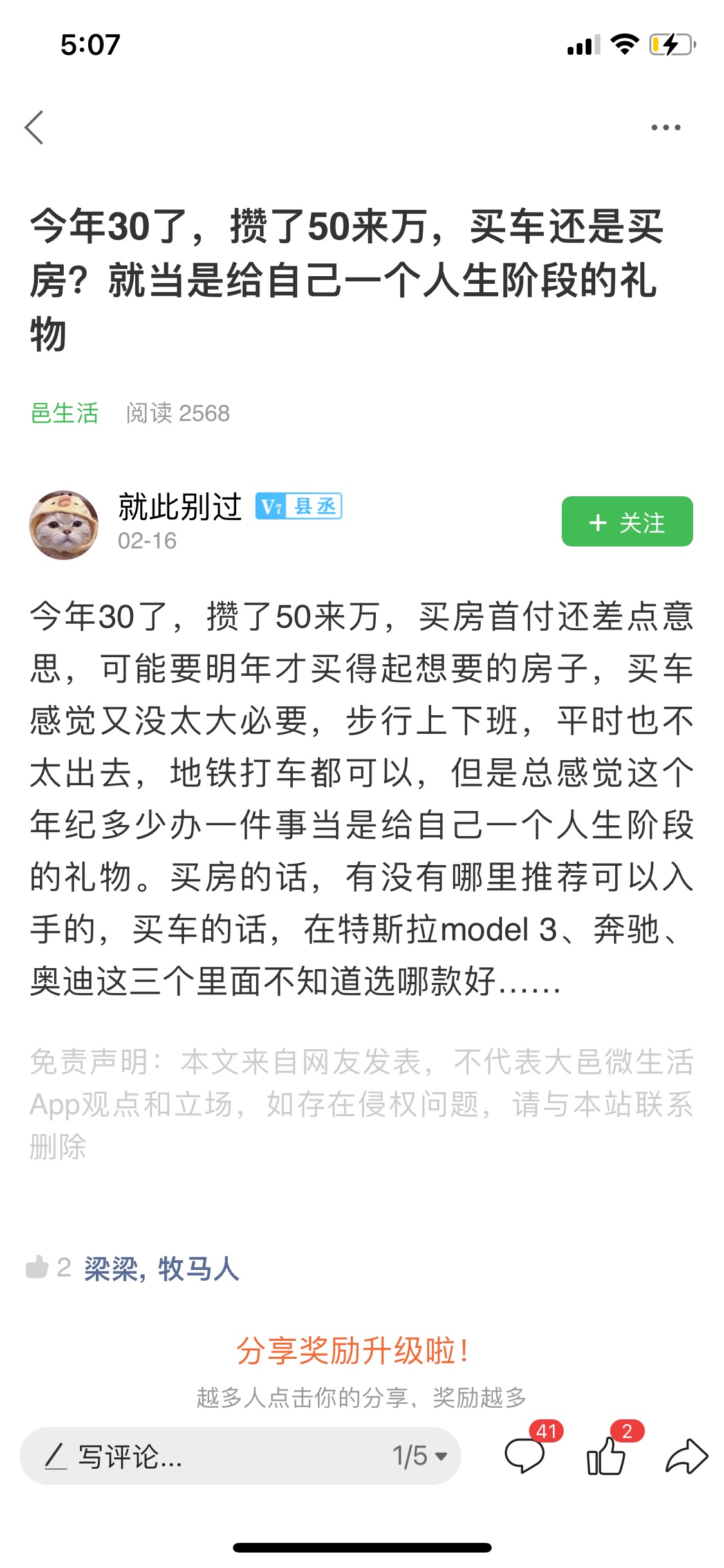This screenshot has height=1568, width=724.
Task: View the 41 comments
Action: tap(524, 1455)
